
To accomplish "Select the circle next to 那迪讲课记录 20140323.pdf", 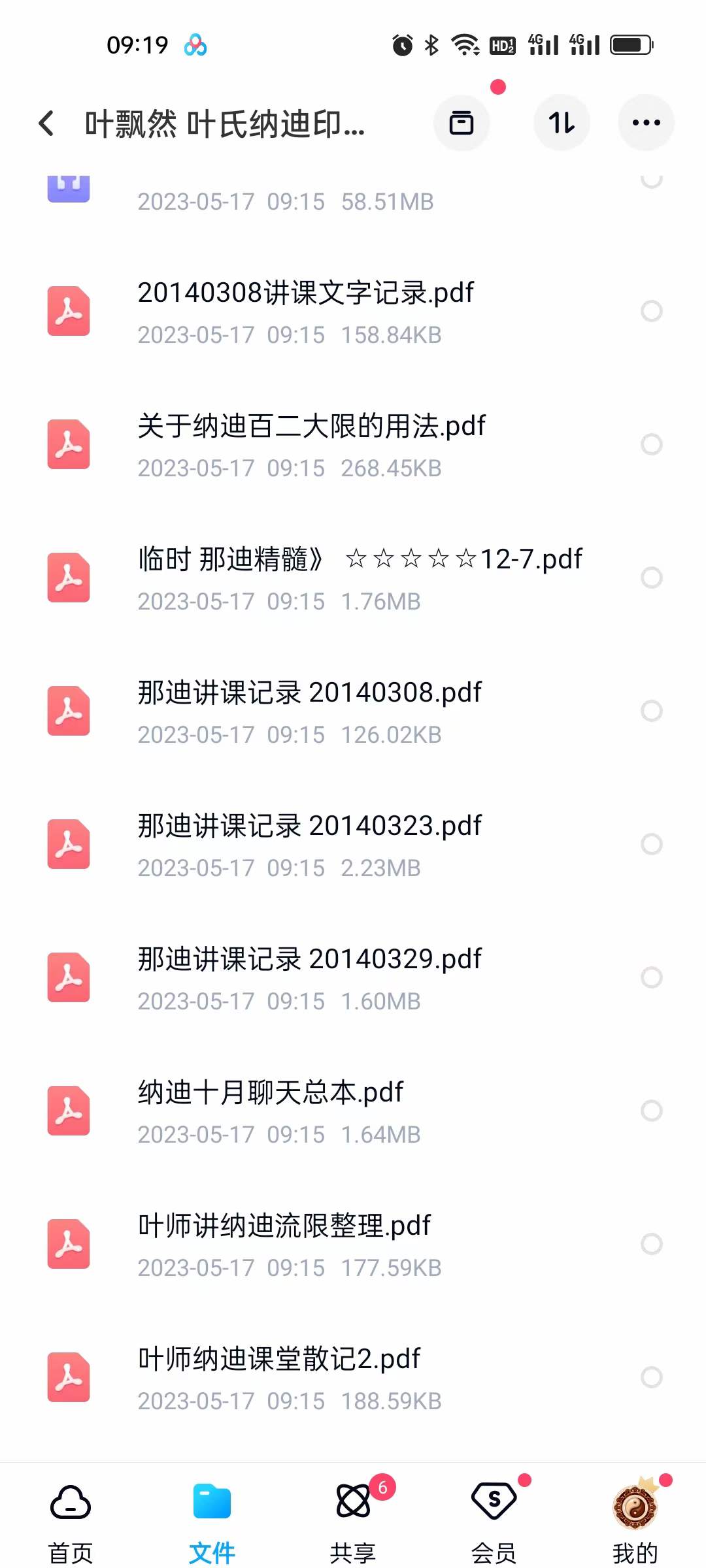I will [652, 844].
